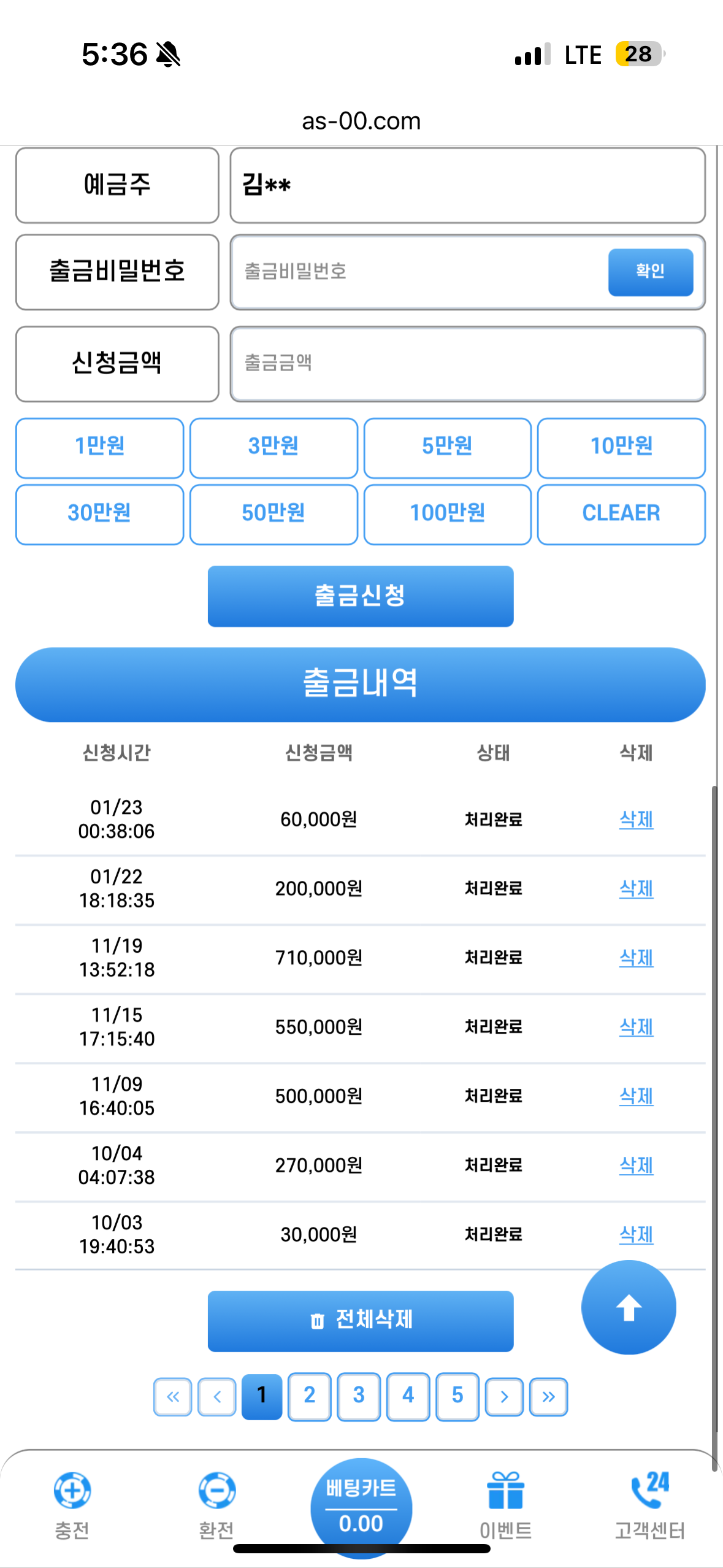Jump to last page with double-right chevron
This screenshot has width=723, height=1568.
(548, 1397)
